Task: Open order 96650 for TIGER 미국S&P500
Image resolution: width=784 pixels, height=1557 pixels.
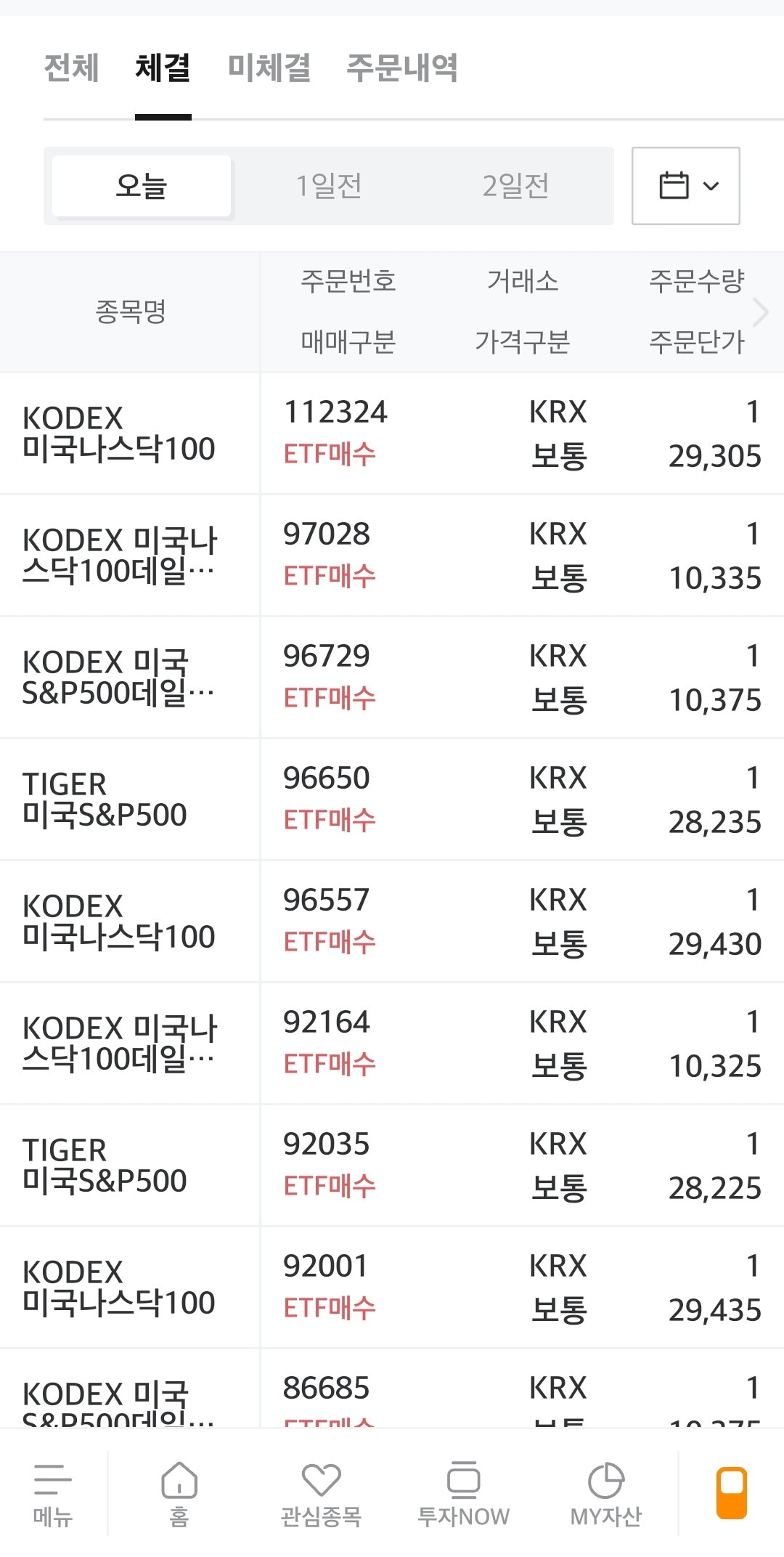Action: pos(392,800)
